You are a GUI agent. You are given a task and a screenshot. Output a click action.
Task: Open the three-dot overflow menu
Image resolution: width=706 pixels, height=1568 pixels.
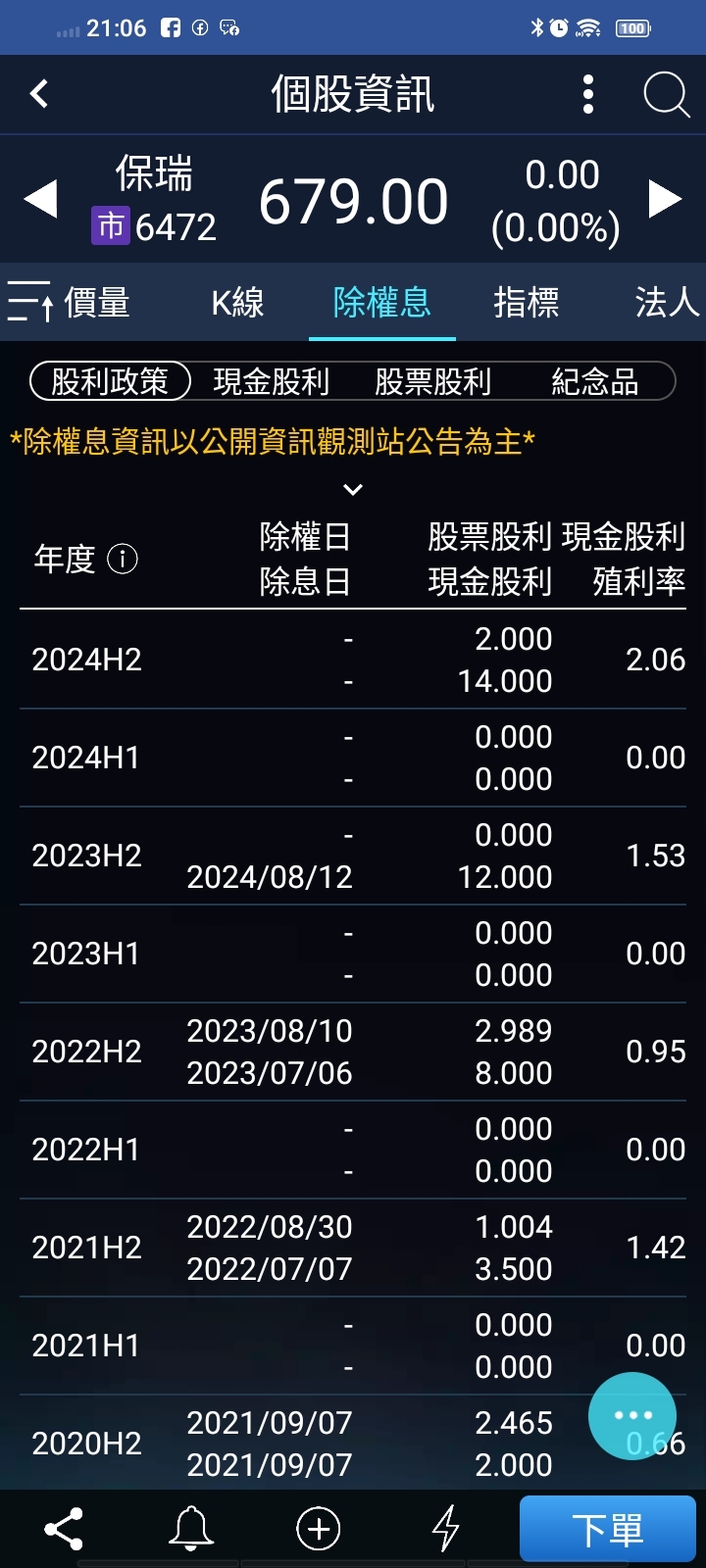588,94
